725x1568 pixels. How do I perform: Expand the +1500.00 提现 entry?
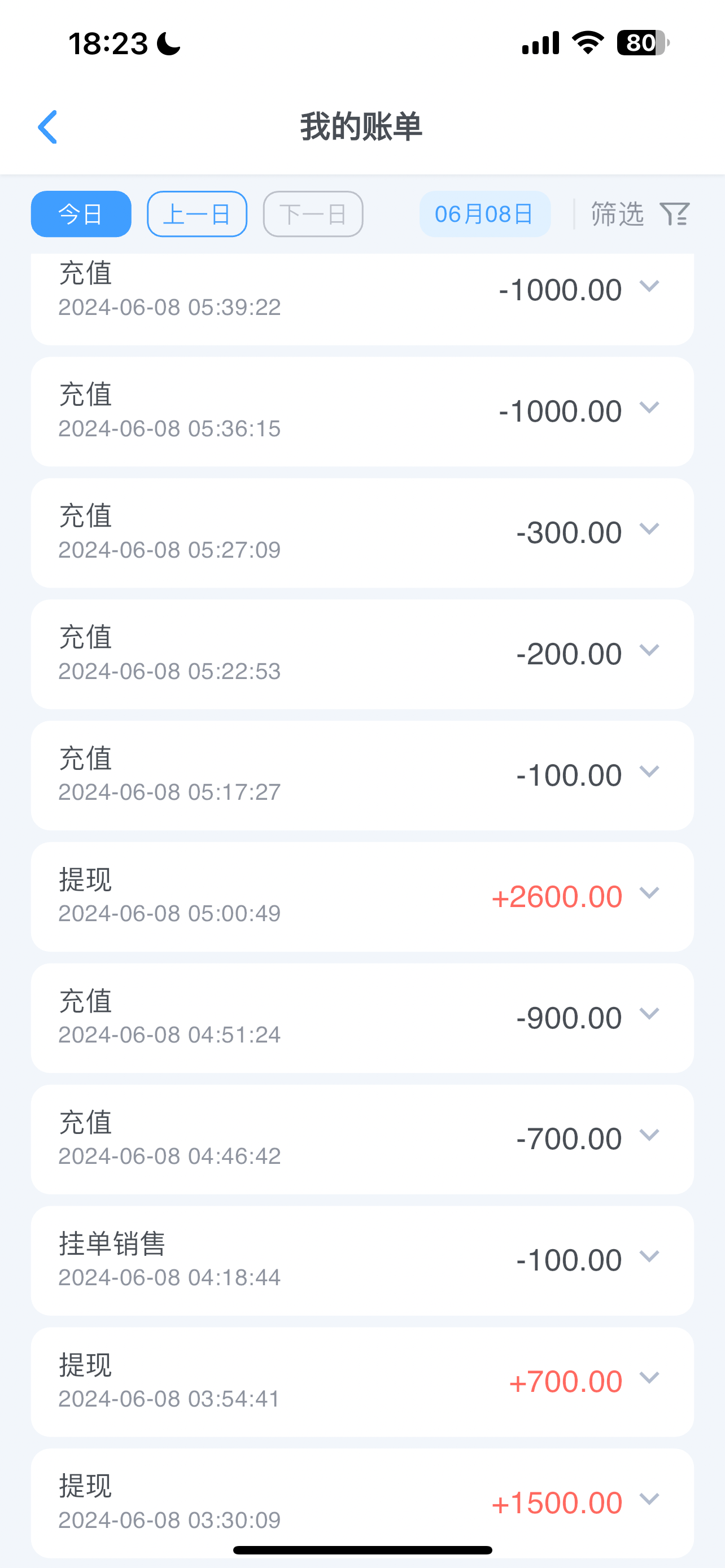click(649, 1499)
